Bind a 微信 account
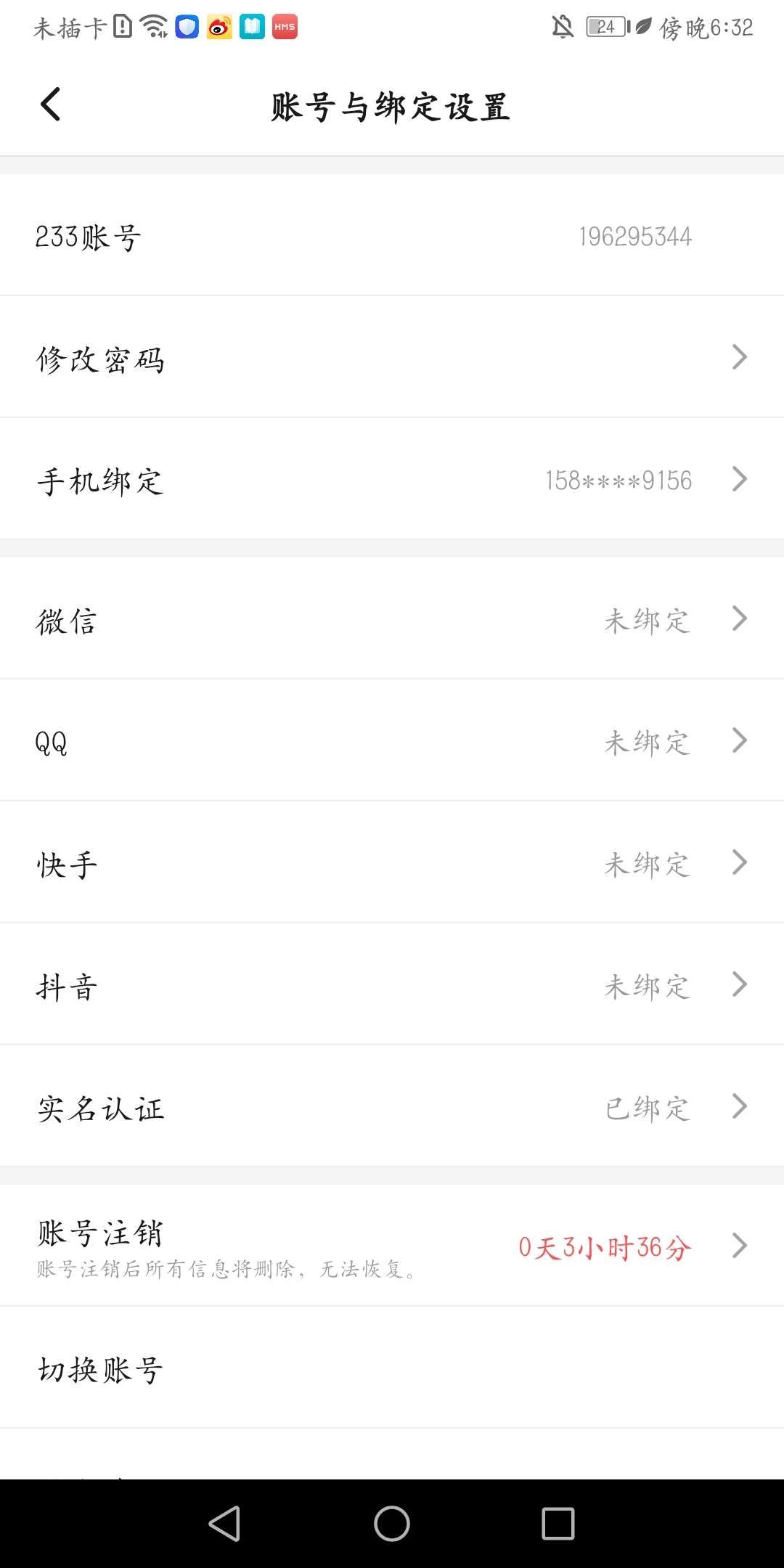Image resolution: width=784 pixels, height=1568 pixels. pyautogui.click(x=392, y=618)
